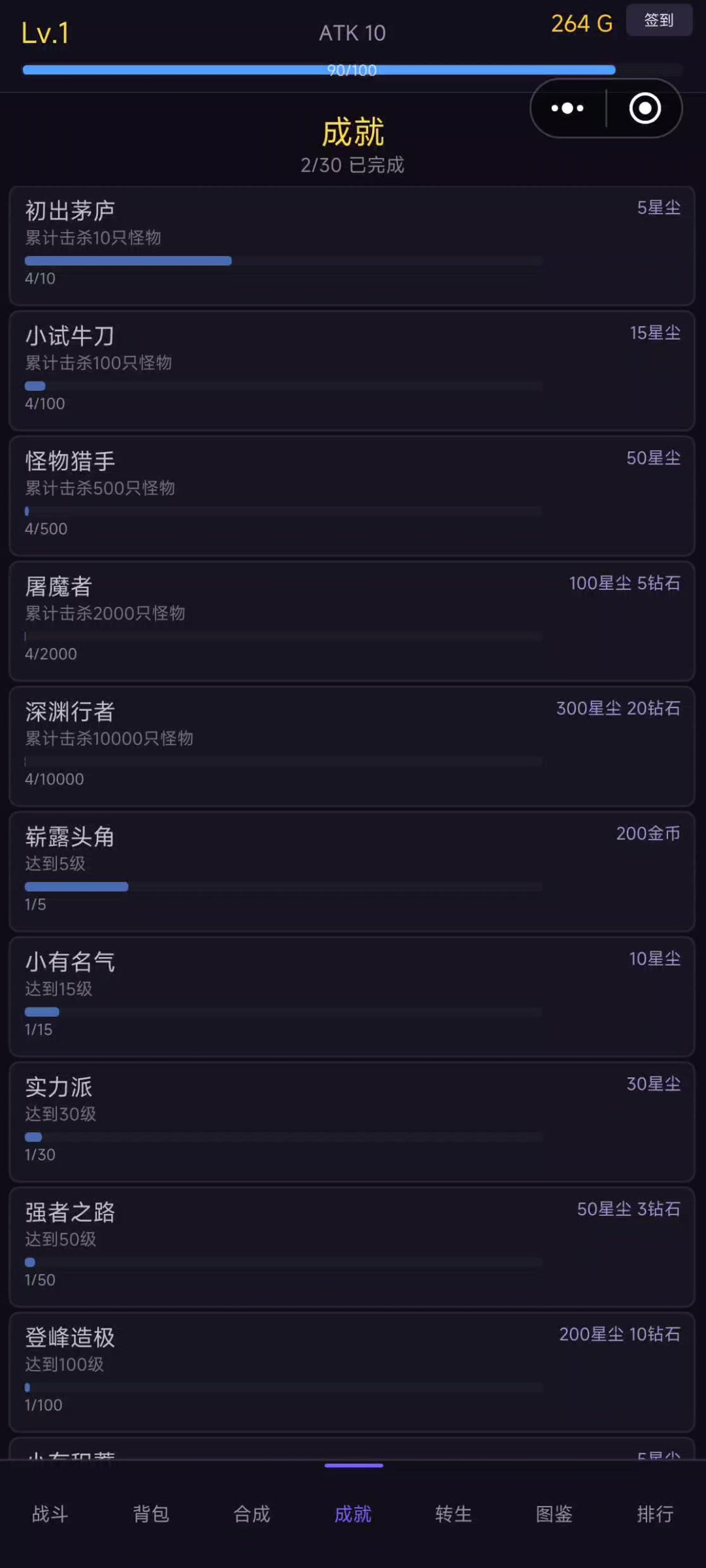This screenshot has width=706, height=1568.
Task: Select the 成就 tab
Action: [353, 1513]
